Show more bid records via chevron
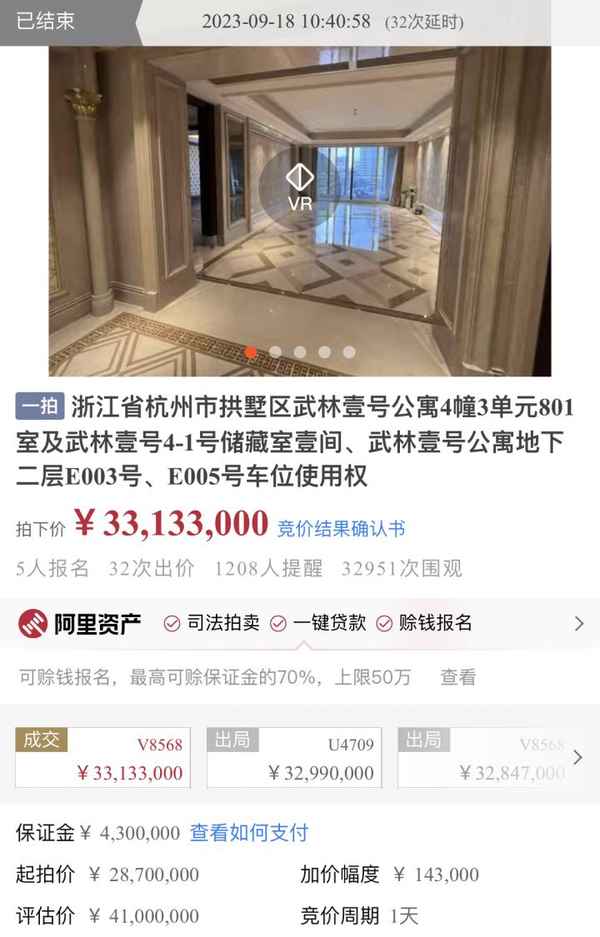Screen dimensions: 600x937 (x=578, y=757)
